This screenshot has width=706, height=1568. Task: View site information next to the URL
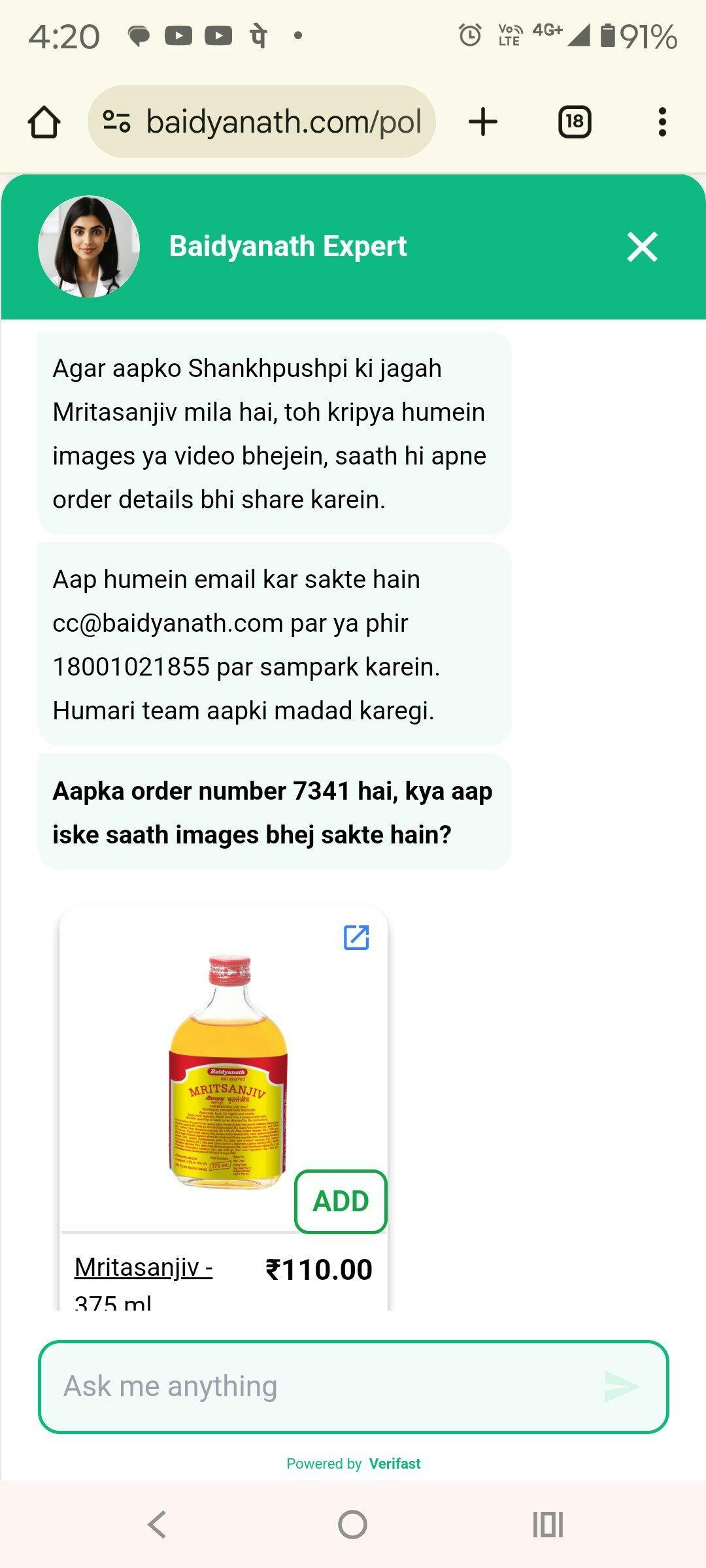(117, 122)
